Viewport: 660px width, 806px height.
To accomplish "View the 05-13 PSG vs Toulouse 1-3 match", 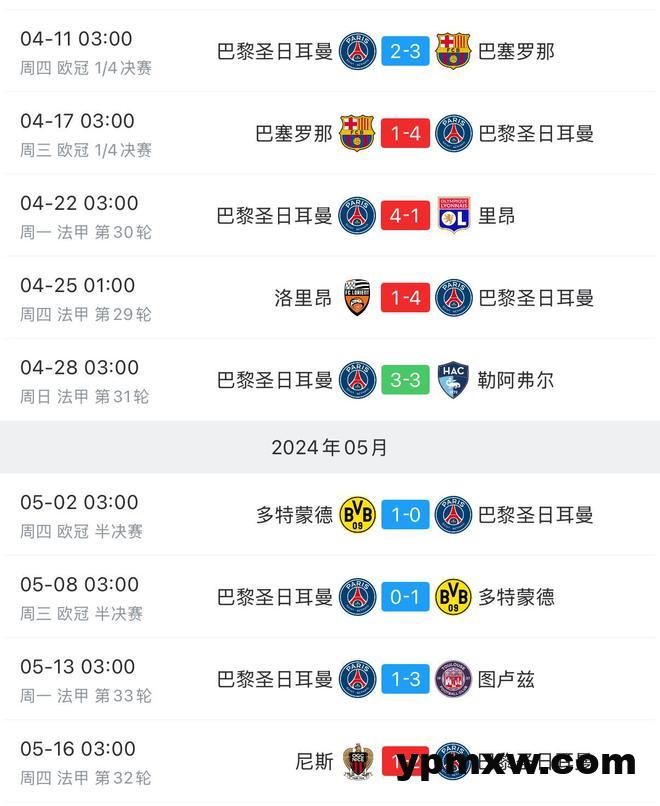I will click(405, 679).
